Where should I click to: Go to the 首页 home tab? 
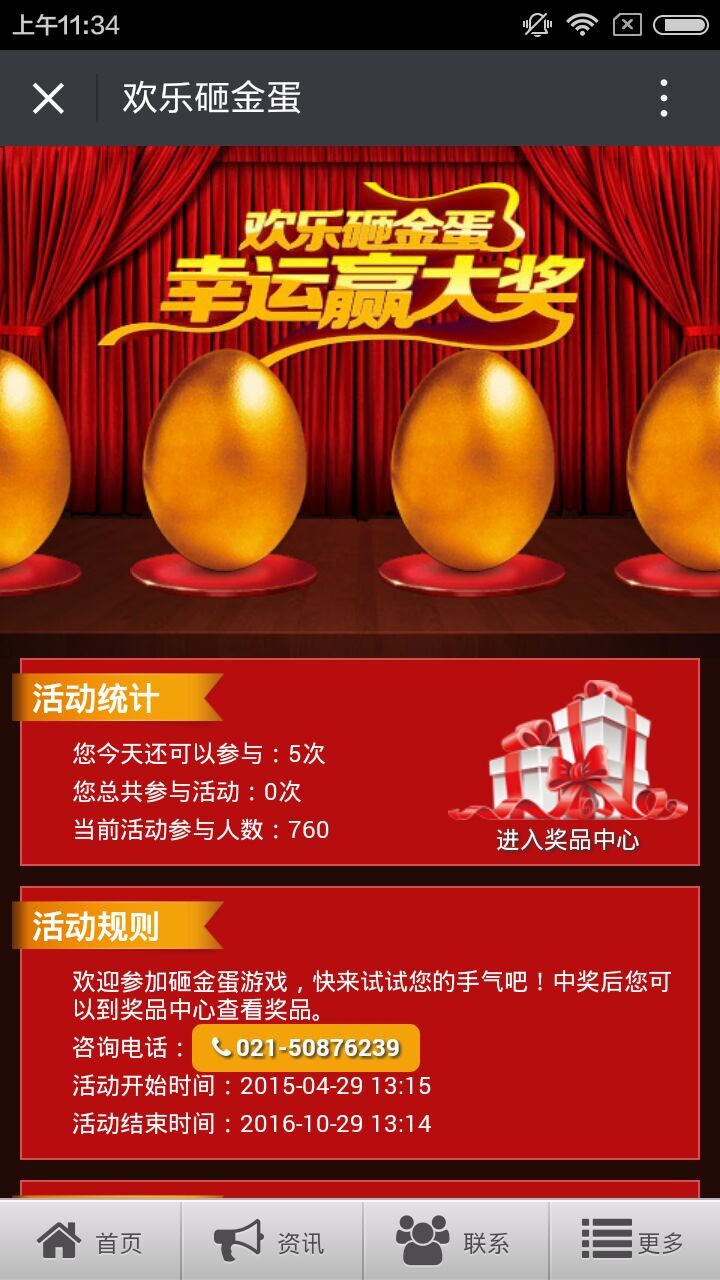[90, 1242]
